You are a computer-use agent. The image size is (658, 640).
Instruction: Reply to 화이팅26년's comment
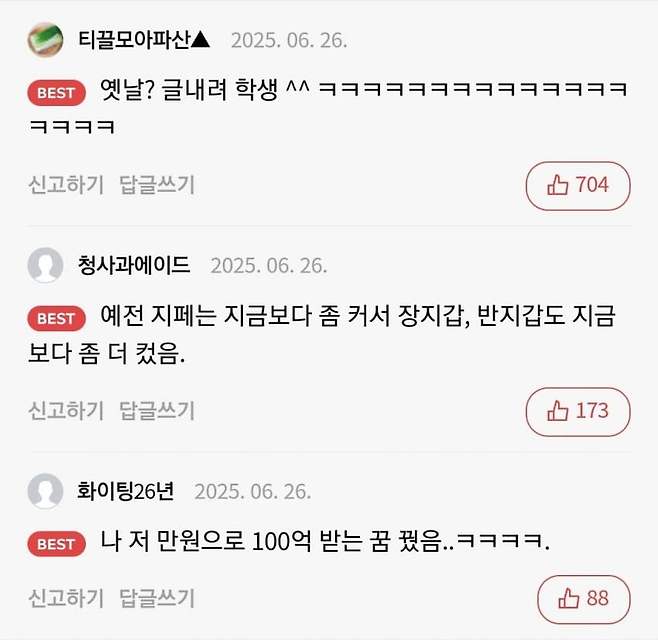point(157,598)
